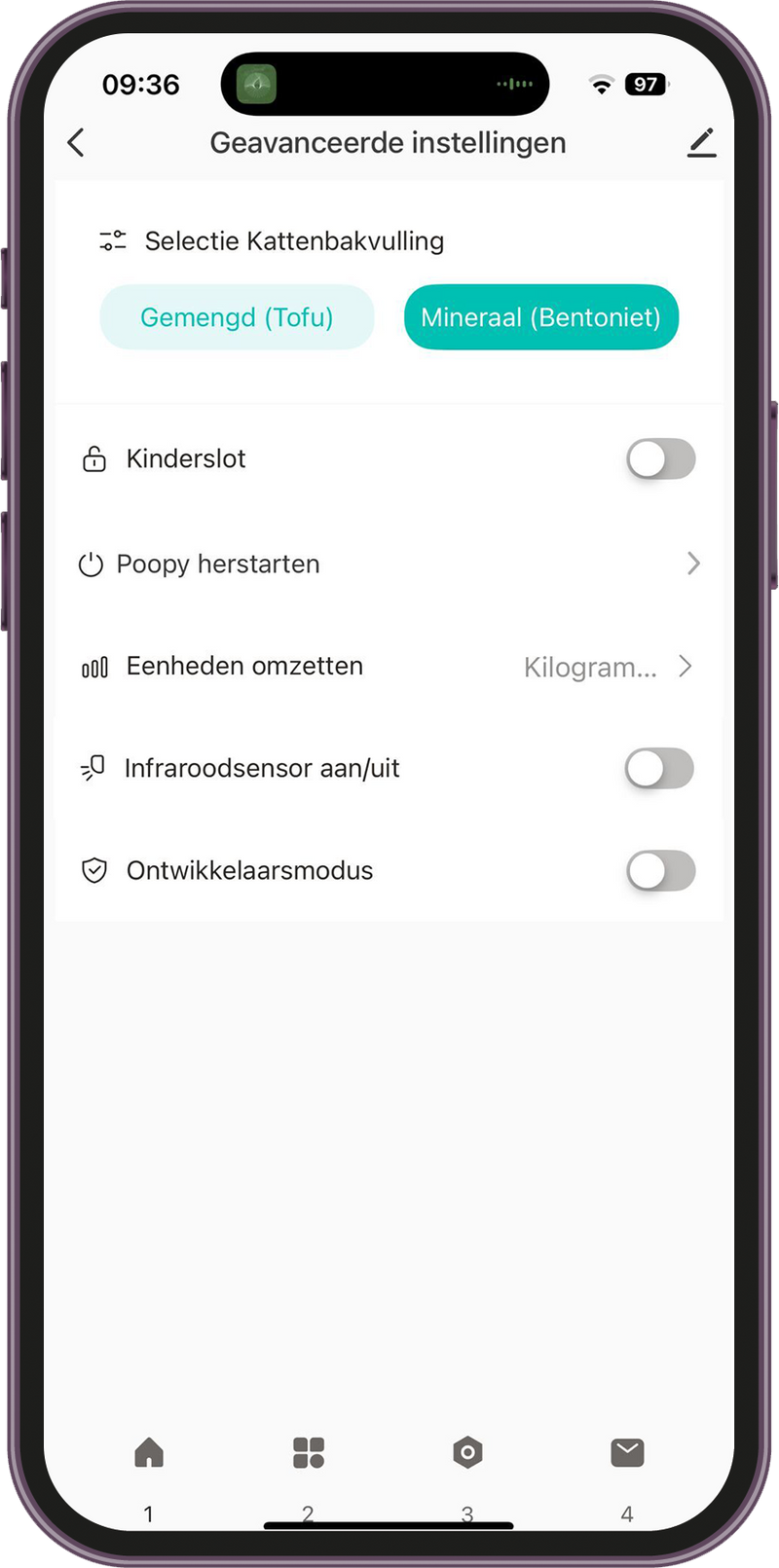Select Mineraal (Bentoniet) litter type
779x1568 pixels.
[x=540, y=317]
